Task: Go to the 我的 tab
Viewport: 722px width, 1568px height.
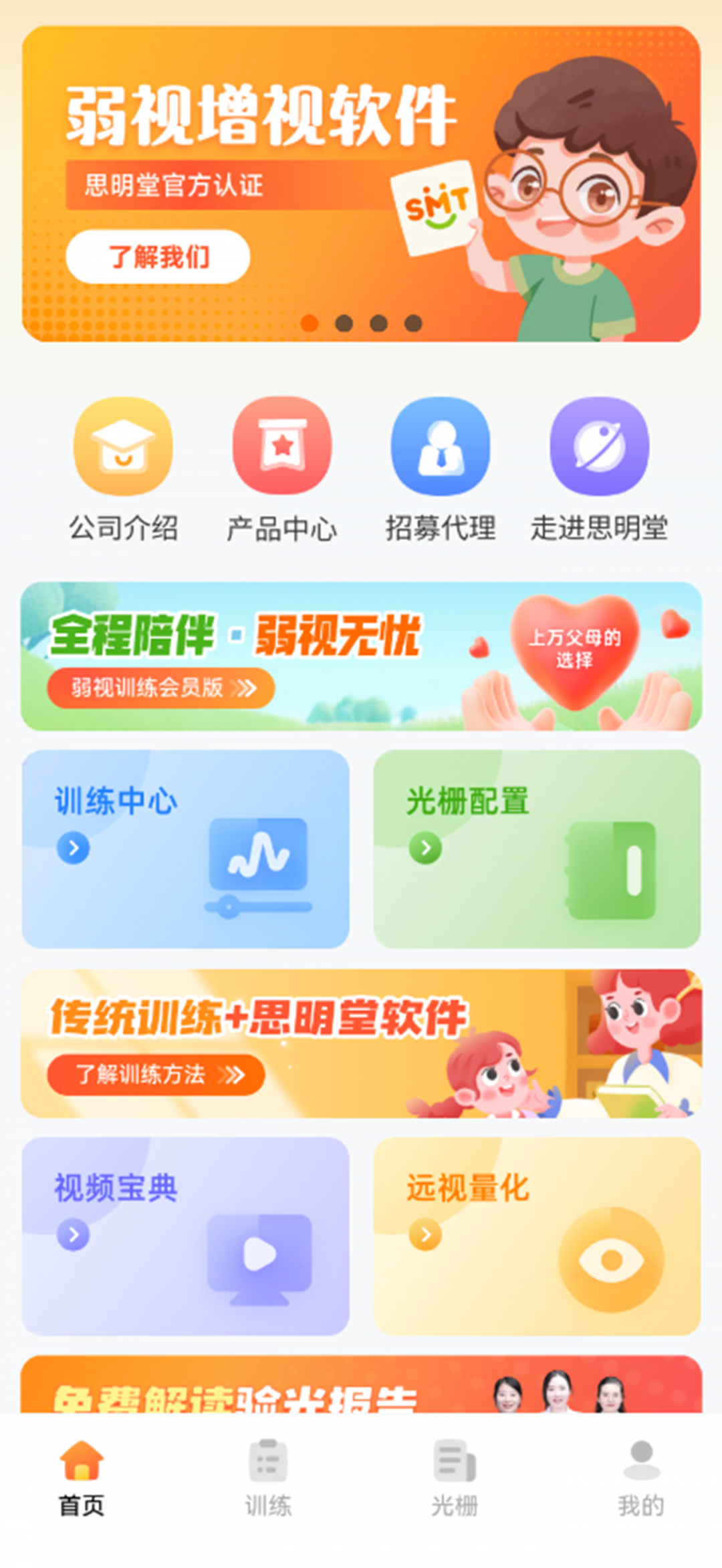Action: tap(641, 1478)
